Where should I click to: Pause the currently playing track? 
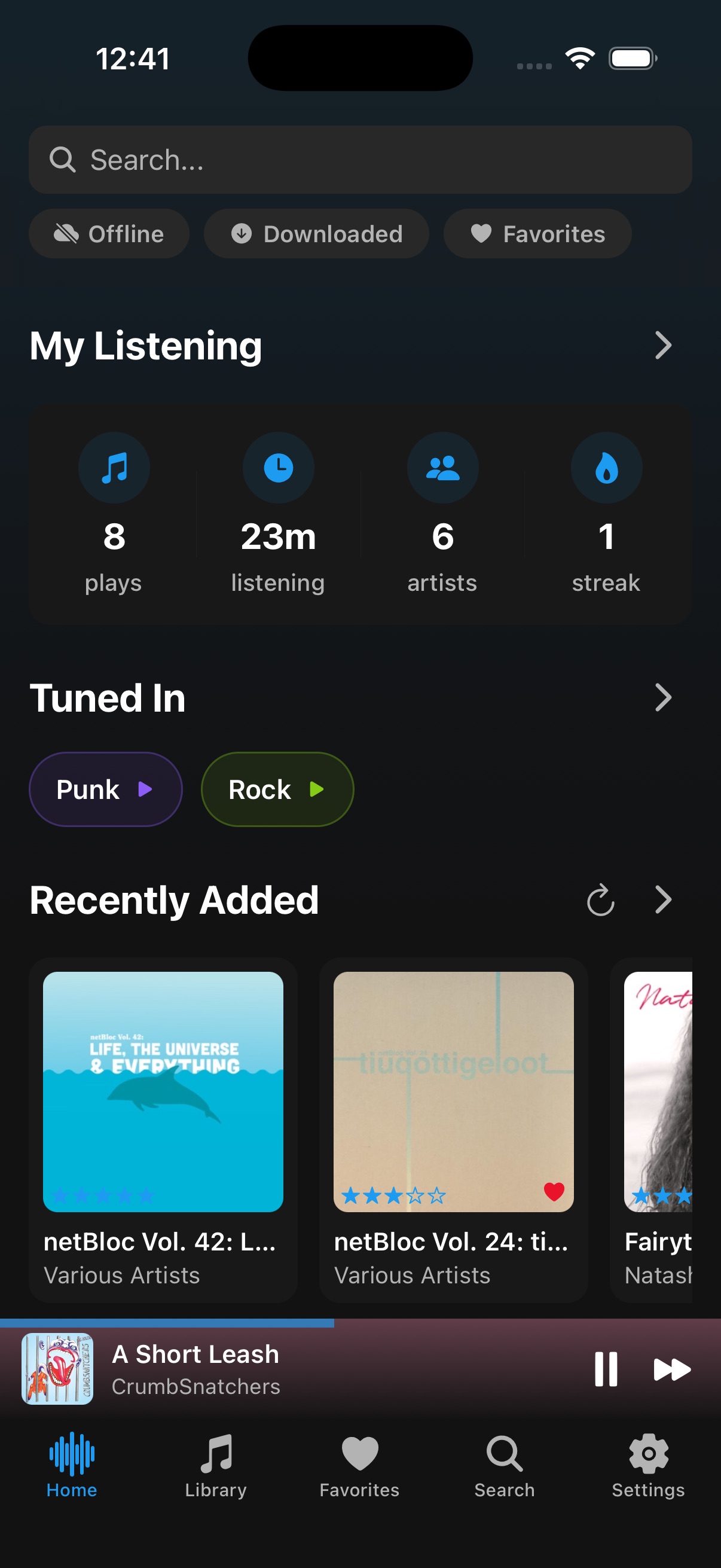pos(607,1370)
